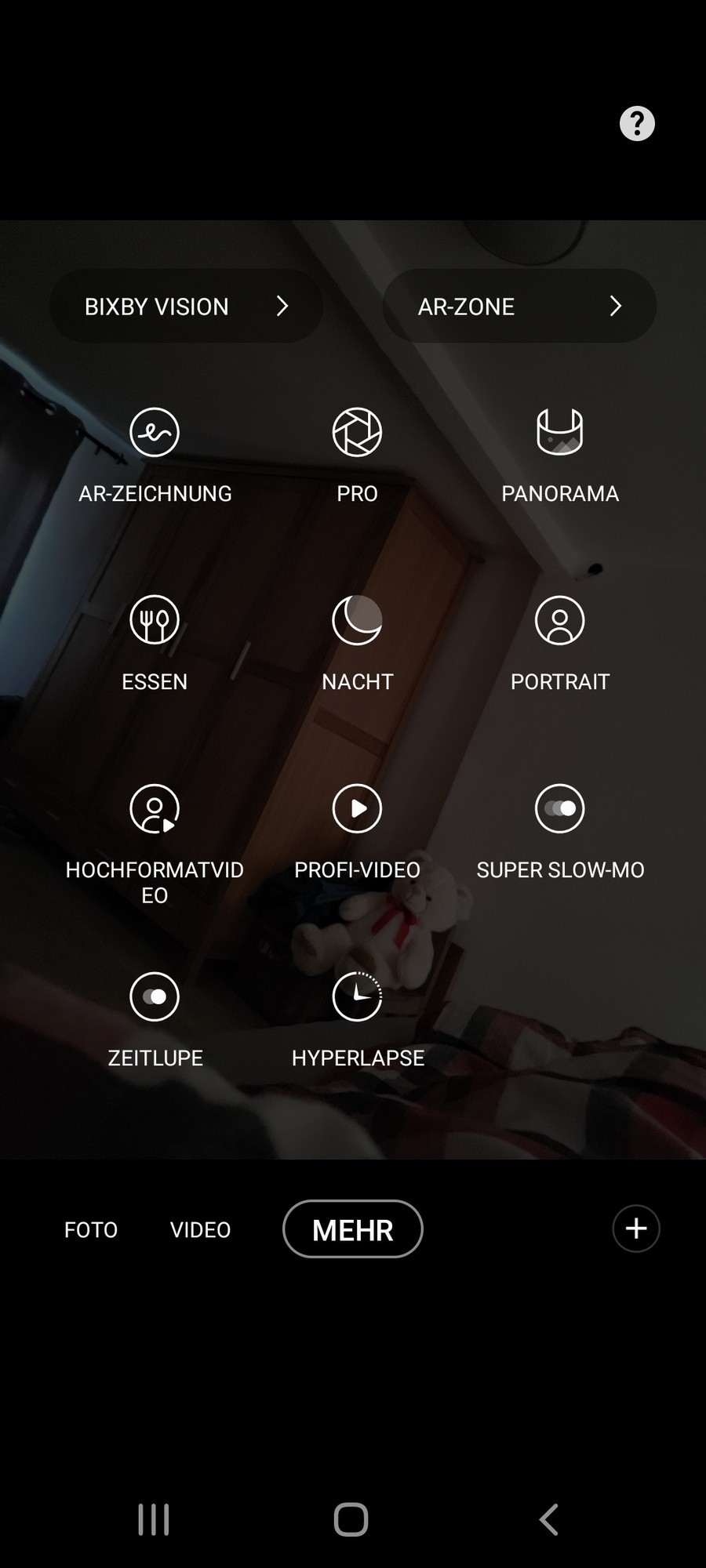Select AR-Zeichnung mode
Image resolution: width=706 pixels, height=1568 pixels.
(155, 433)
